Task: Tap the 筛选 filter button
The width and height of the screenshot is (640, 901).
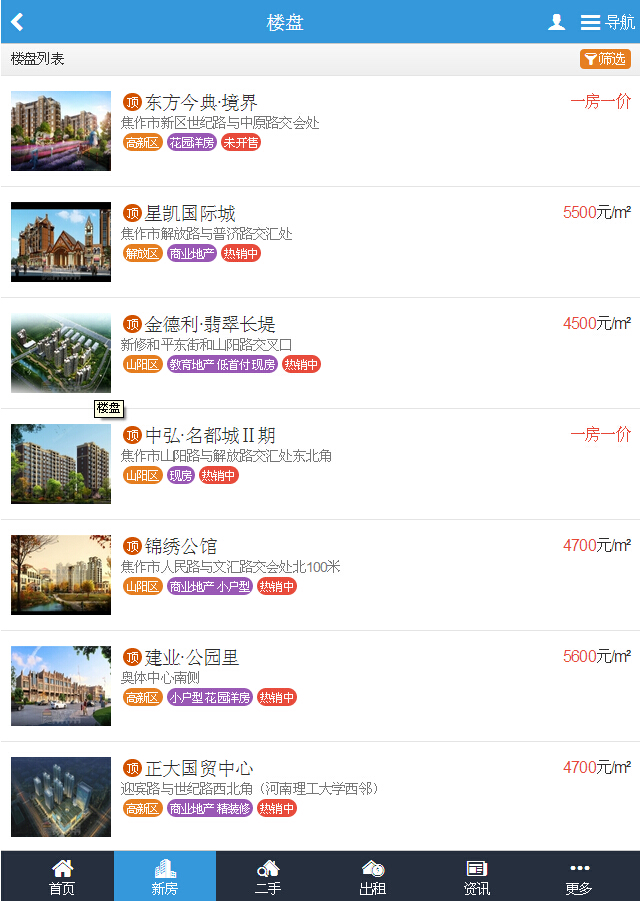Action: 605,59
